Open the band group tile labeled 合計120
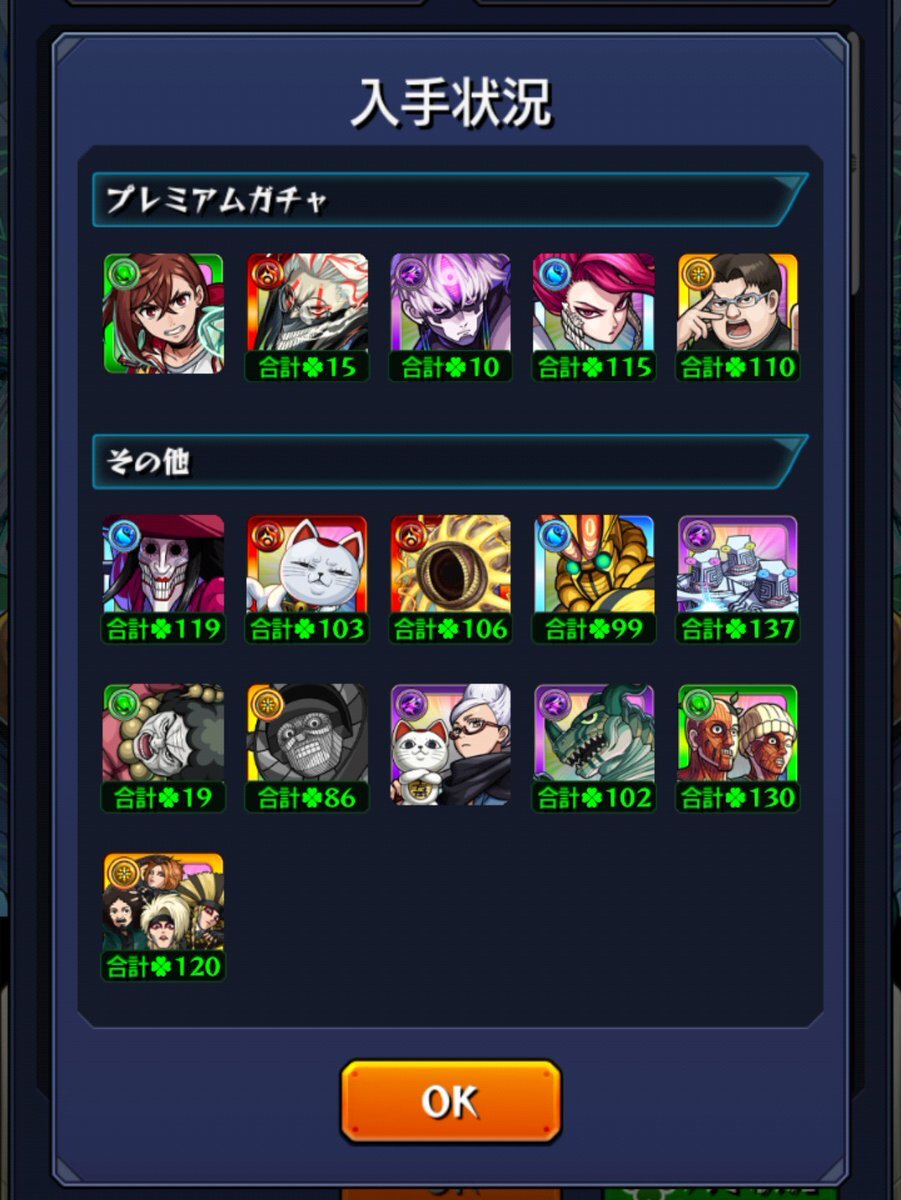The width and height of the screenshot is (901, 1200). click(x=163, y=917)
